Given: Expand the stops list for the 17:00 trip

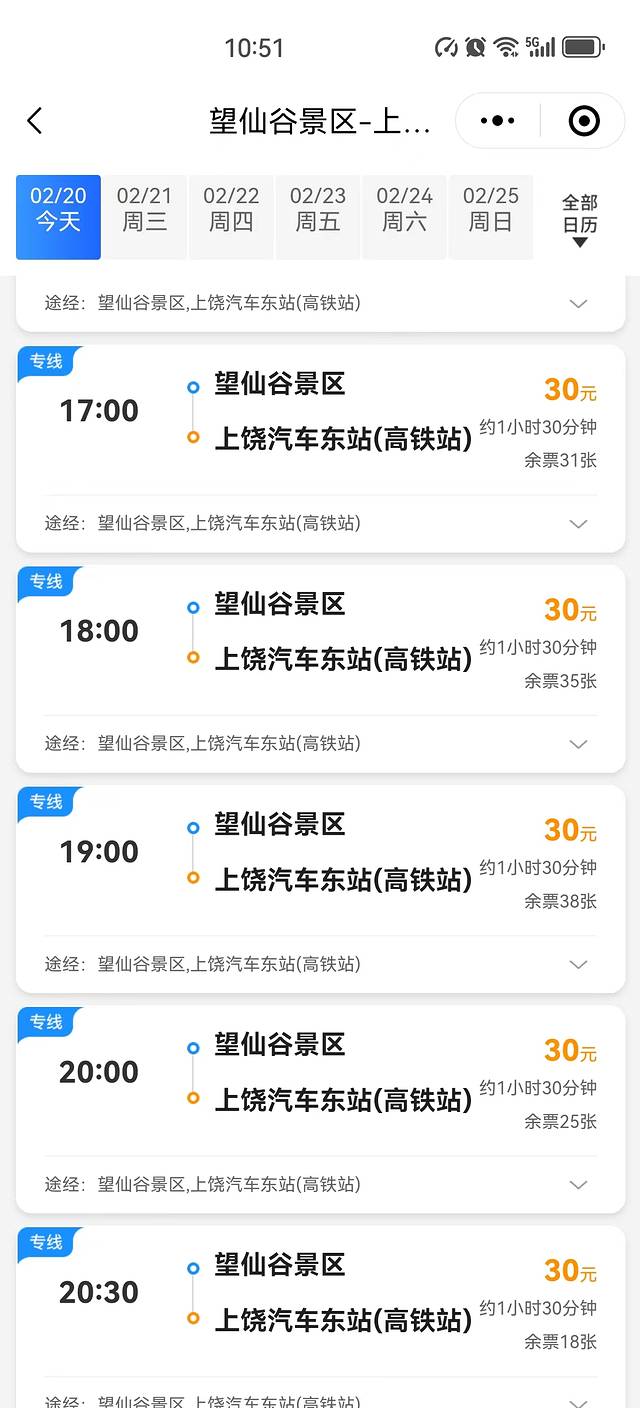Looking at the screenshot, I should coord(578,524).
